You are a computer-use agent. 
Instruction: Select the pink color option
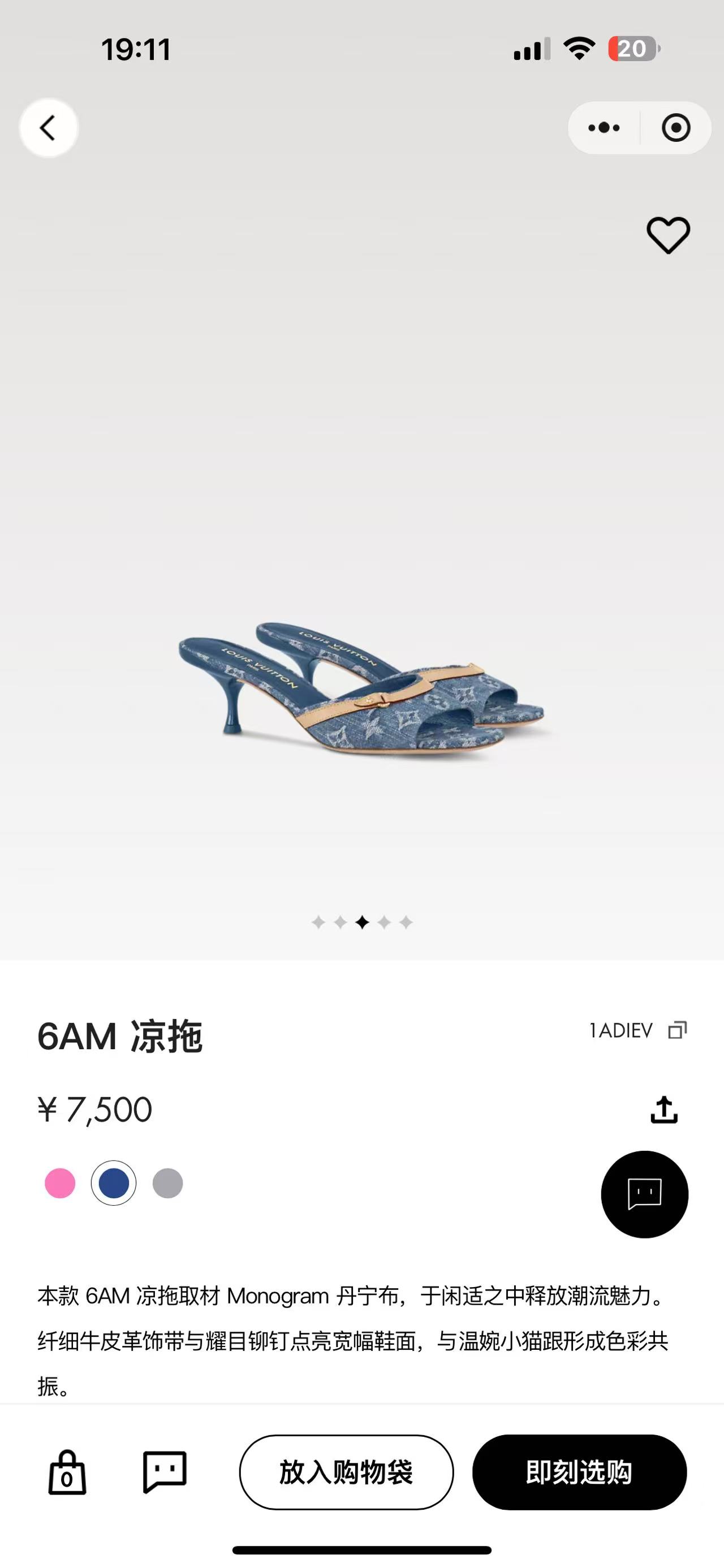click(61, 1183)
